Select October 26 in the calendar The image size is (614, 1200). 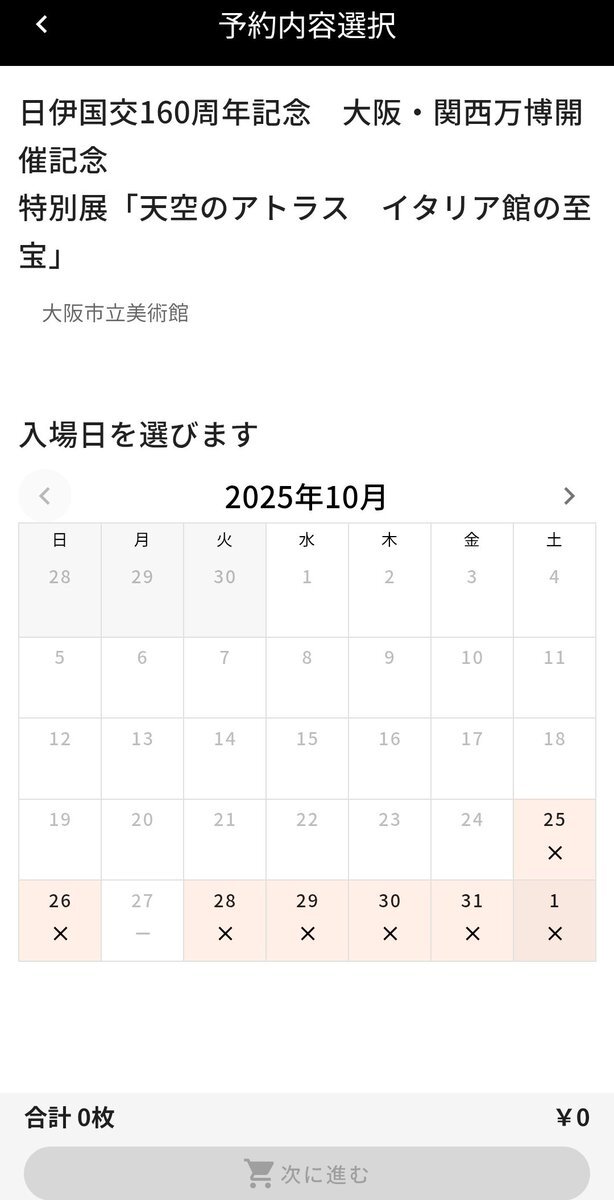[60, 920]
